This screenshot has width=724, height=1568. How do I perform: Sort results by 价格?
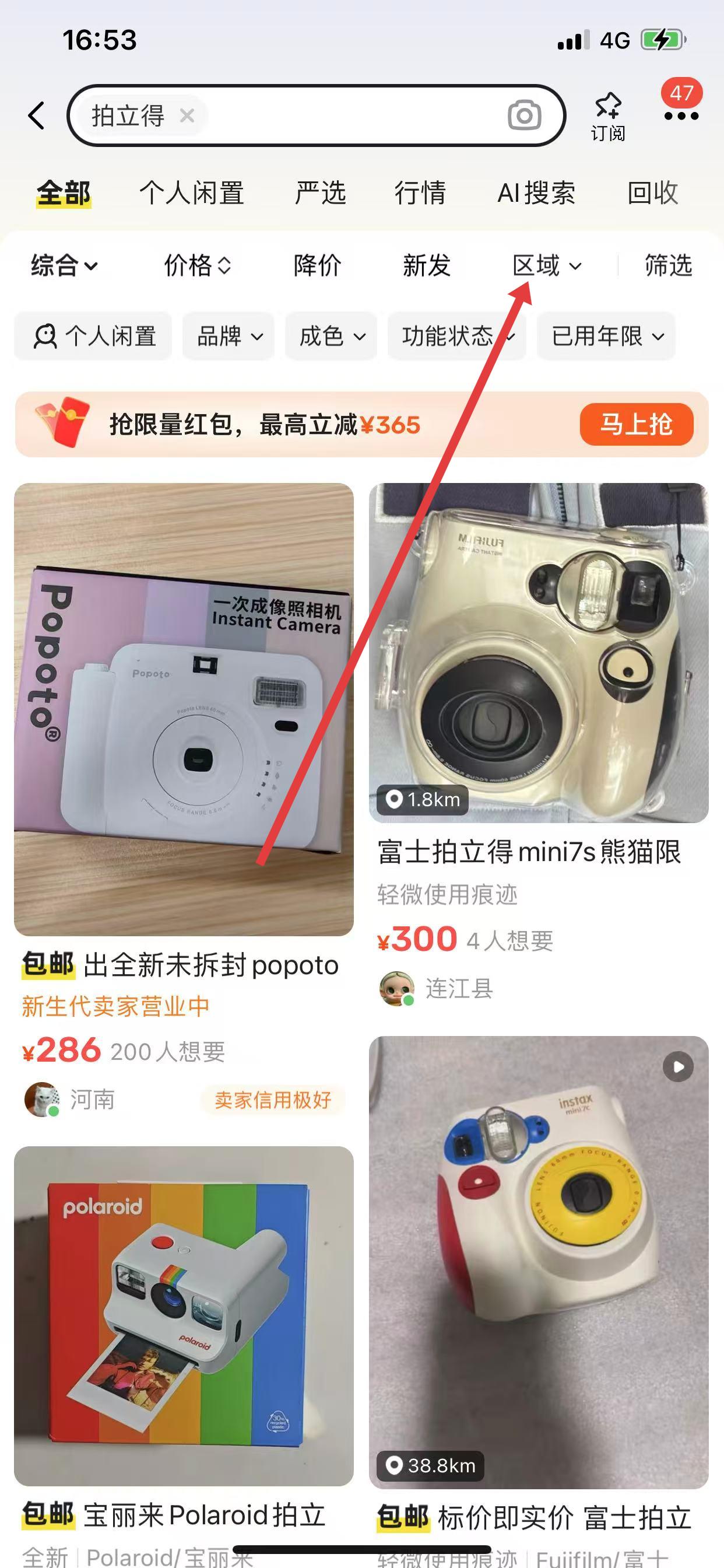tap(197, 265)
